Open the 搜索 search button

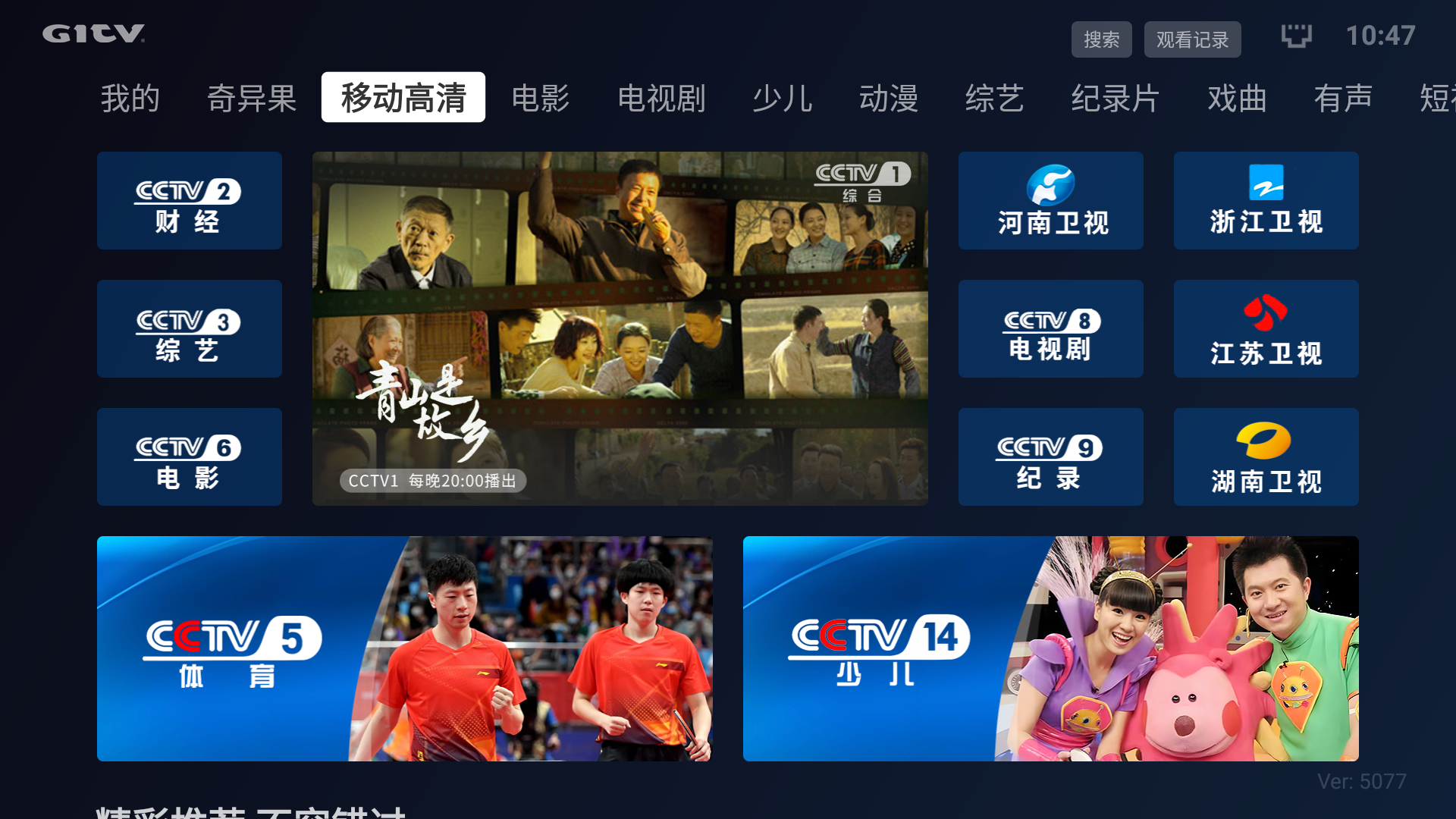pyautogui.click(x=1101, y=39)
